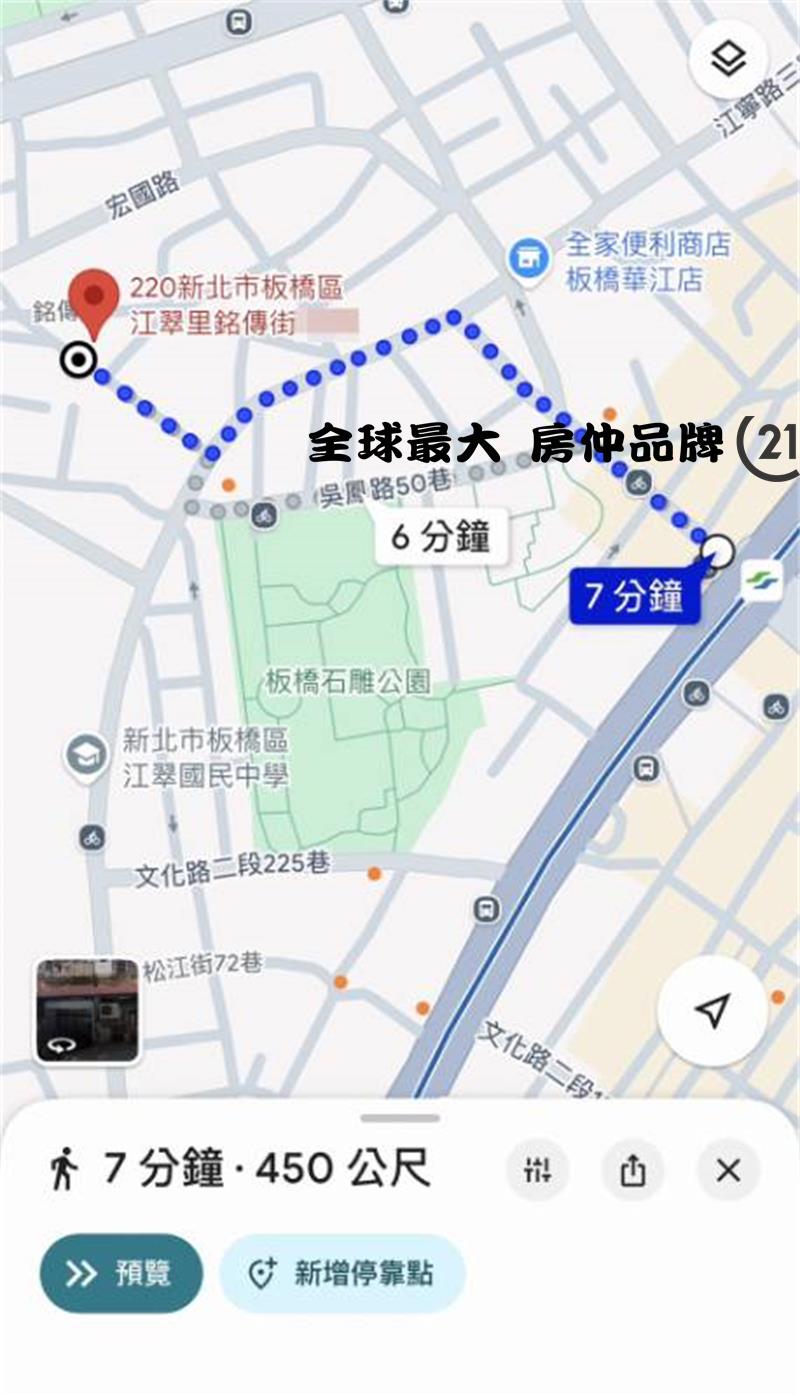The image size is (800, 1397).
Task: Open the map layers selector
Action: 728,61
